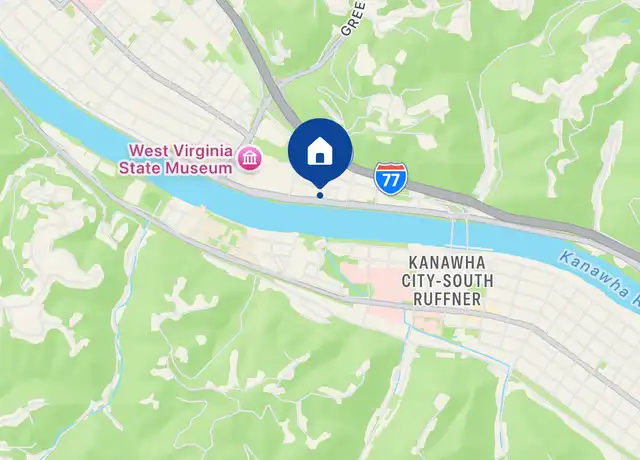Tap the blue home location pin
This screenshot has height=460, width=640.
click(319, 152)
